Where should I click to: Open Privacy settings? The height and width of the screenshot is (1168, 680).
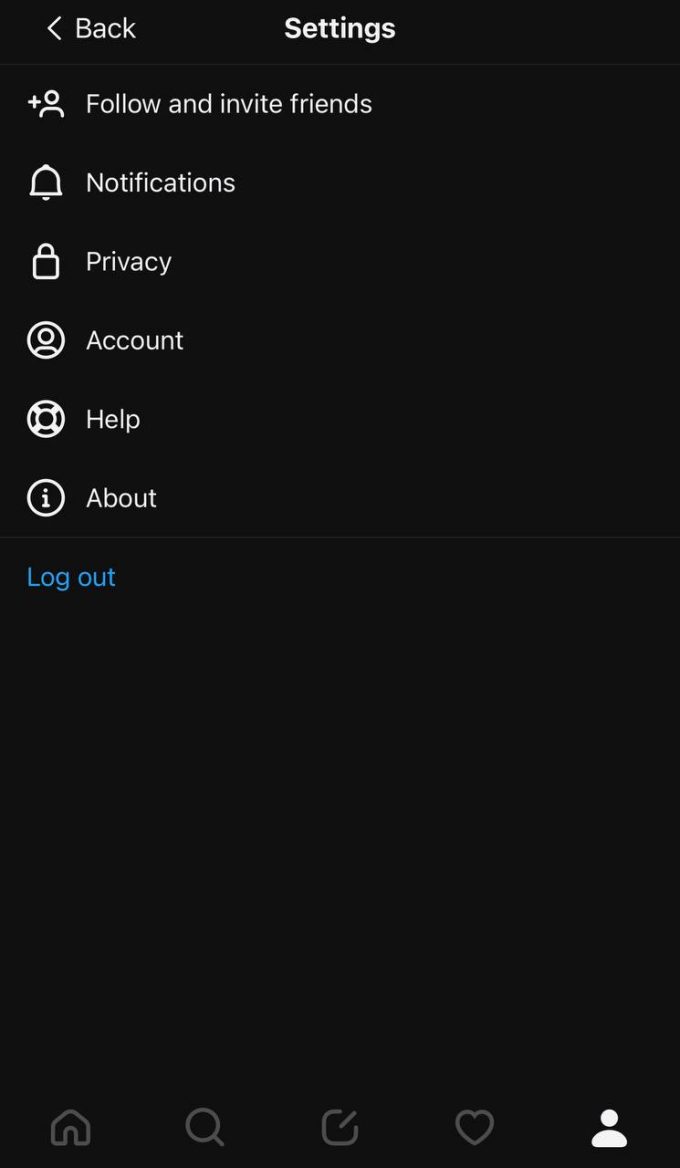(128, 262)
